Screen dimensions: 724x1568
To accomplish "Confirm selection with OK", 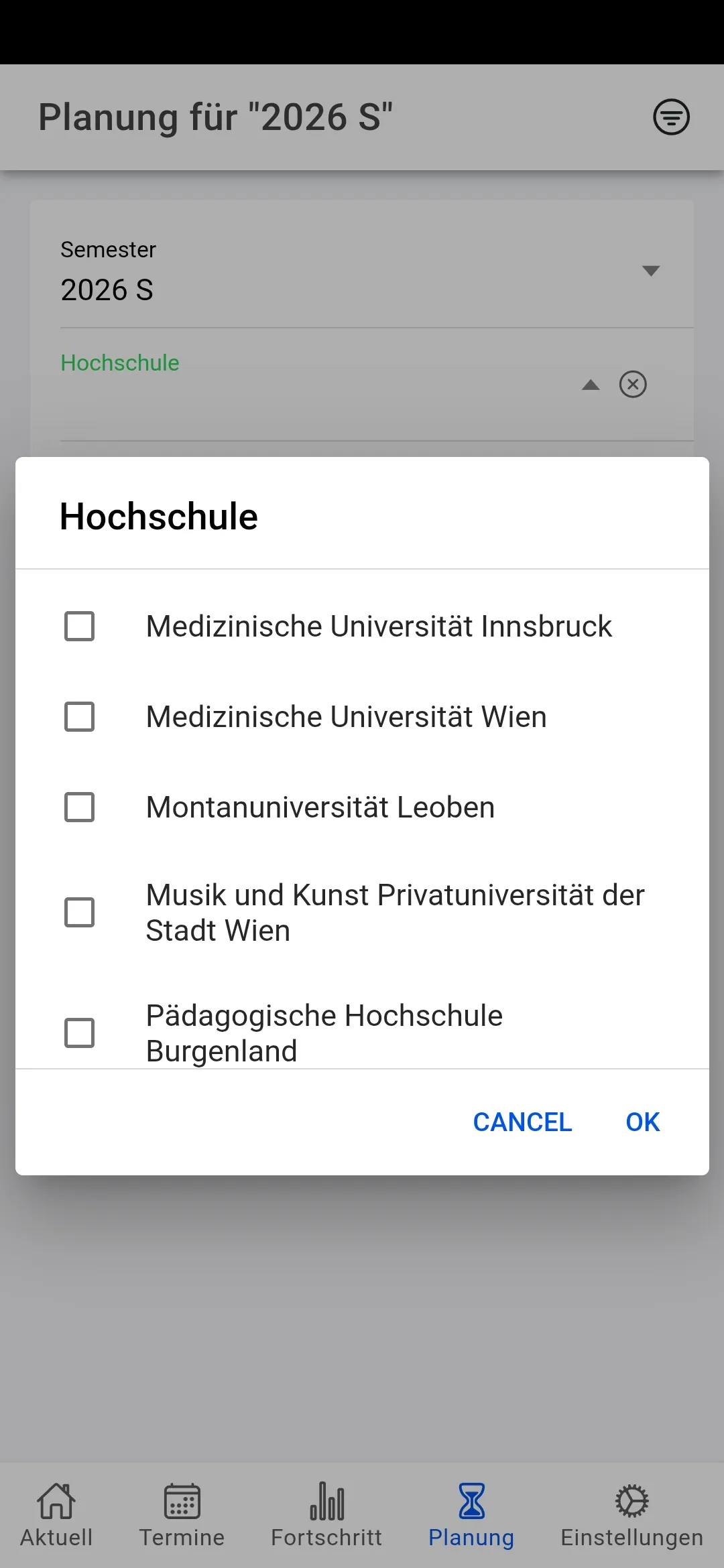I will [642, 1121].
